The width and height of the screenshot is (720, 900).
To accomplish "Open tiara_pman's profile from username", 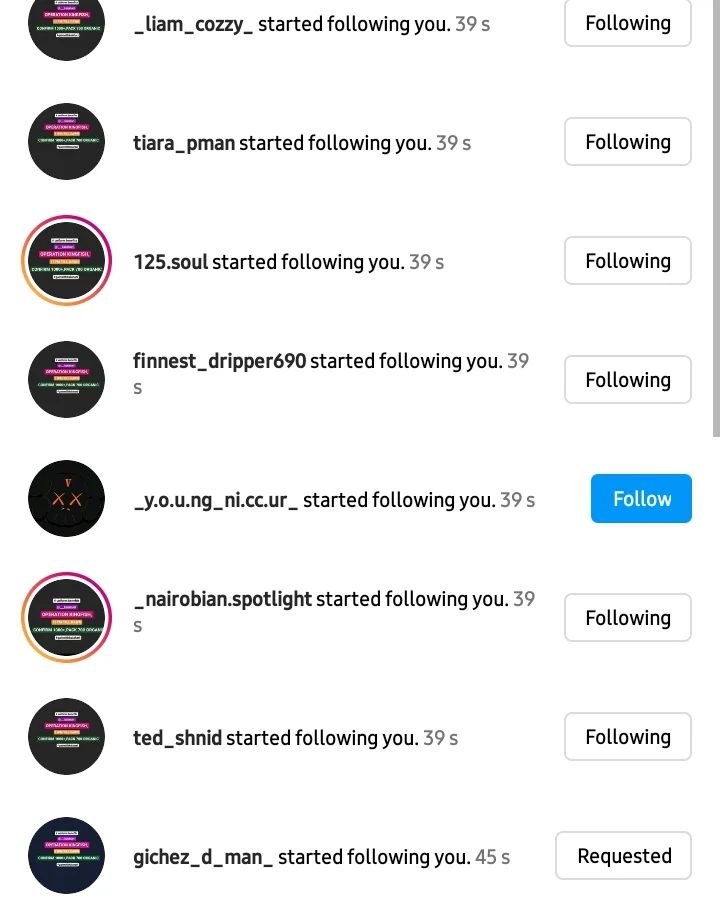I will (184, 143).
